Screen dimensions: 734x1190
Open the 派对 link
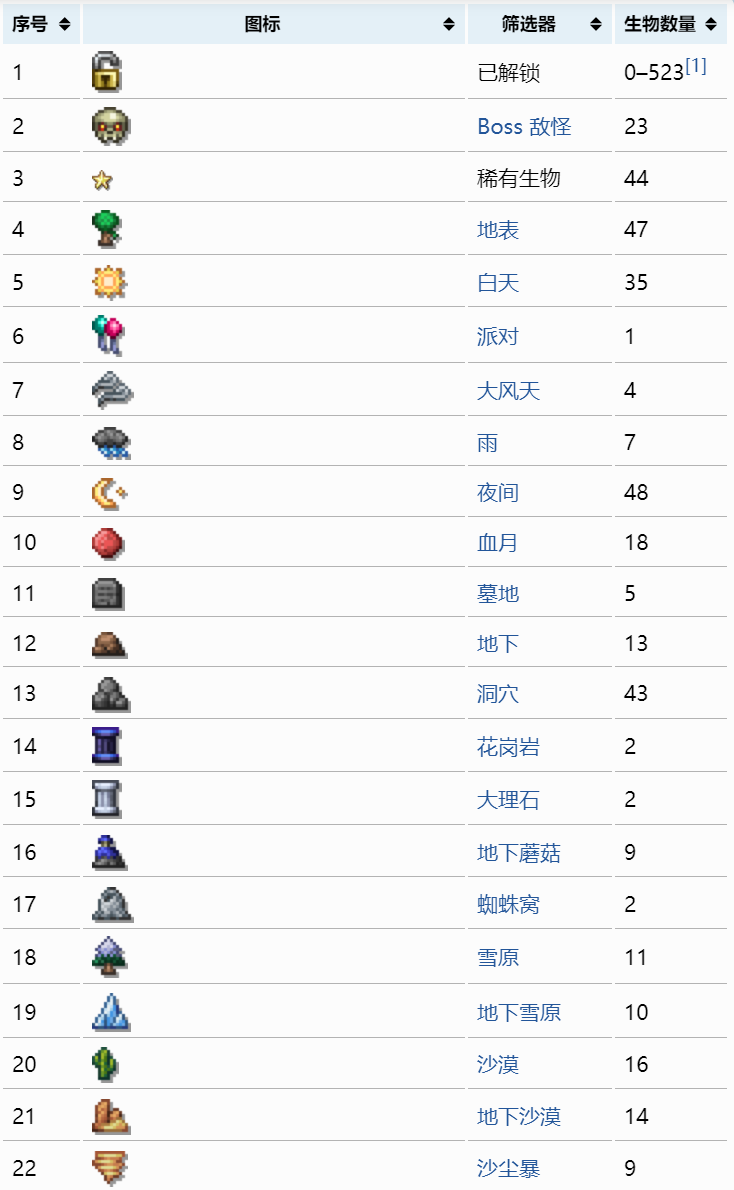[498, 336]
